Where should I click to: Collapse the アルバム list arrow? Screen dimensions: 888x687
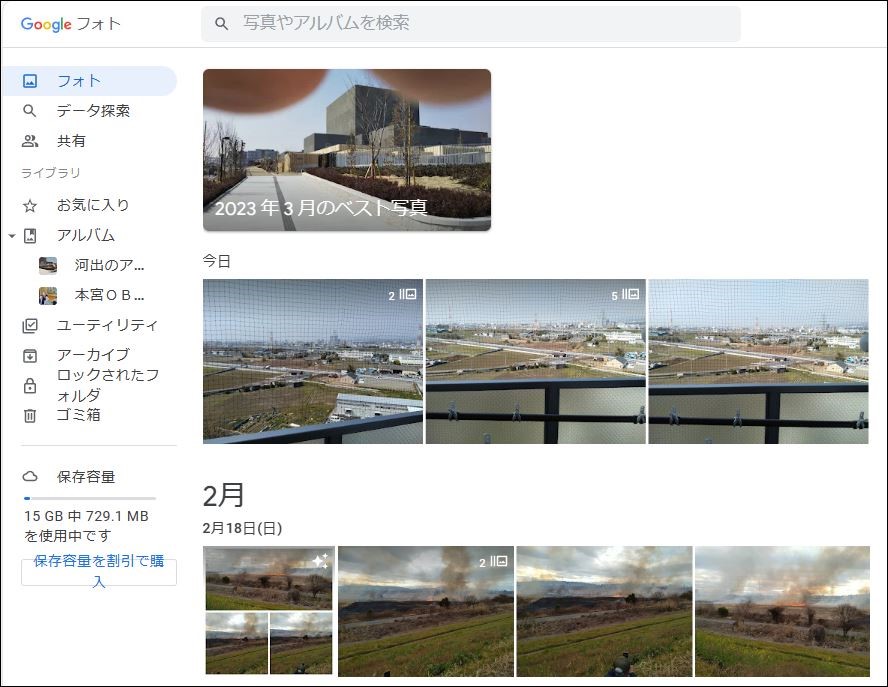tap(11, 236)
